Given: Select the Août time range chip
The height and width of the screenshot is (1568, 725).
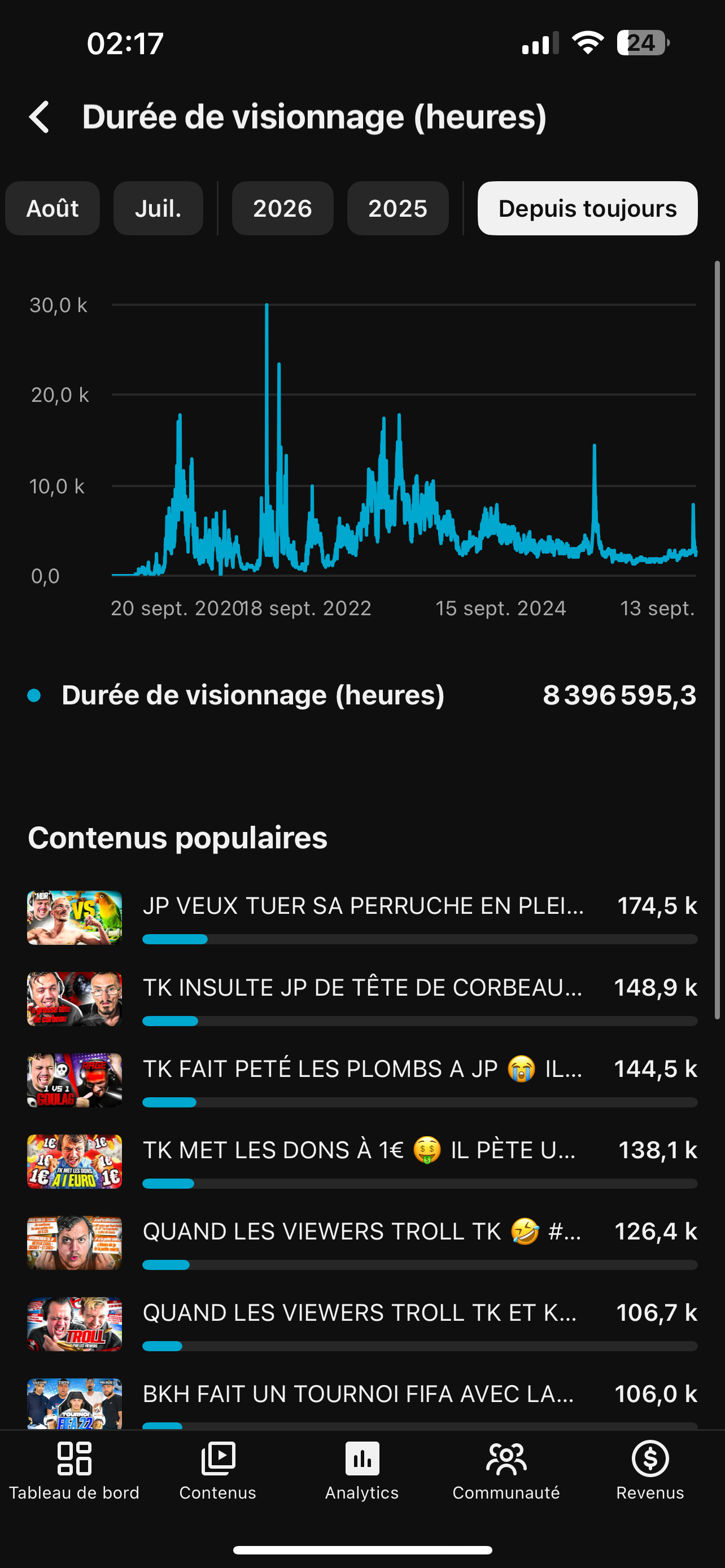Looking at the screenshot, I should pos(53,208).
